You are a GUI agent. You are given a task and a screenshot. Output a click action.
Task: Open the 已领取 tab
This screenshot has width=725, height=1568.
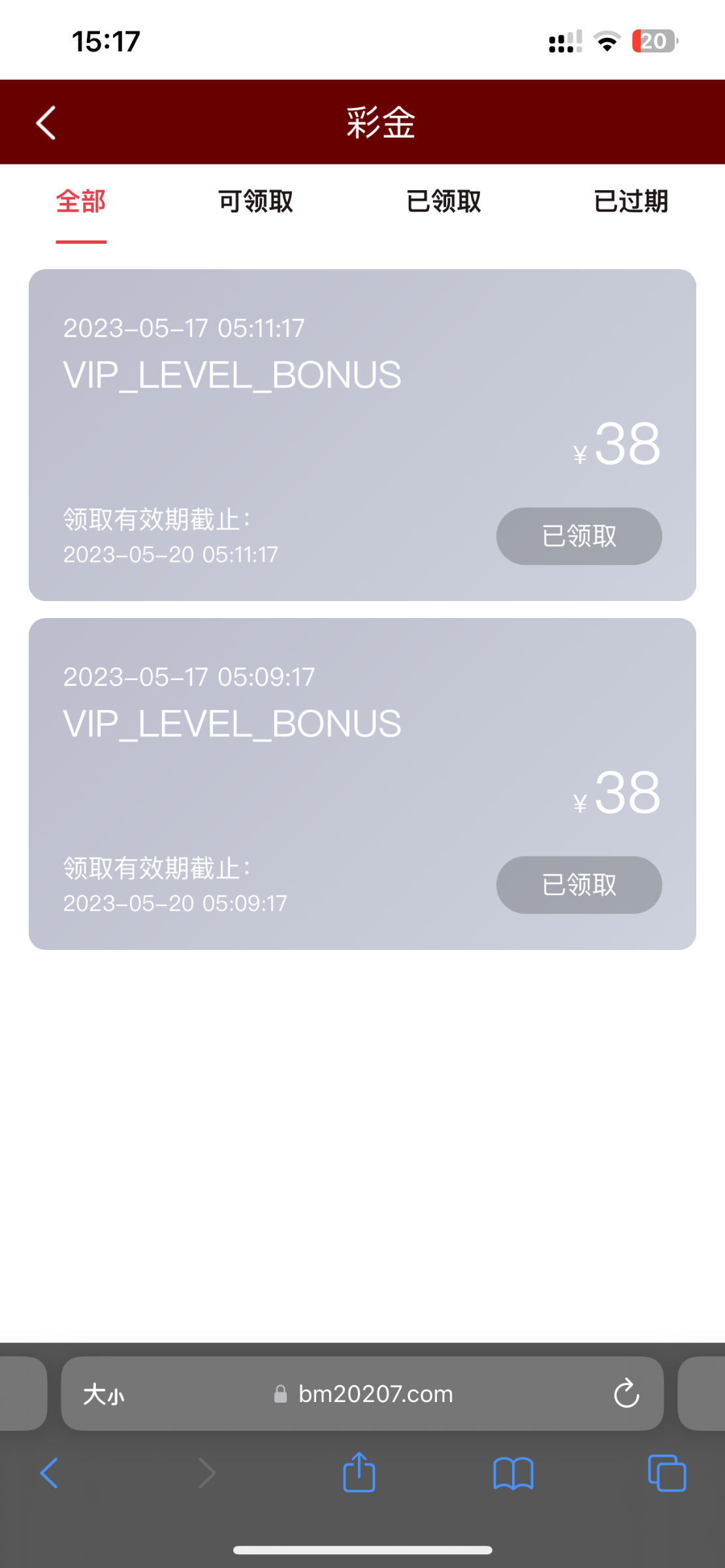[443, 203]
